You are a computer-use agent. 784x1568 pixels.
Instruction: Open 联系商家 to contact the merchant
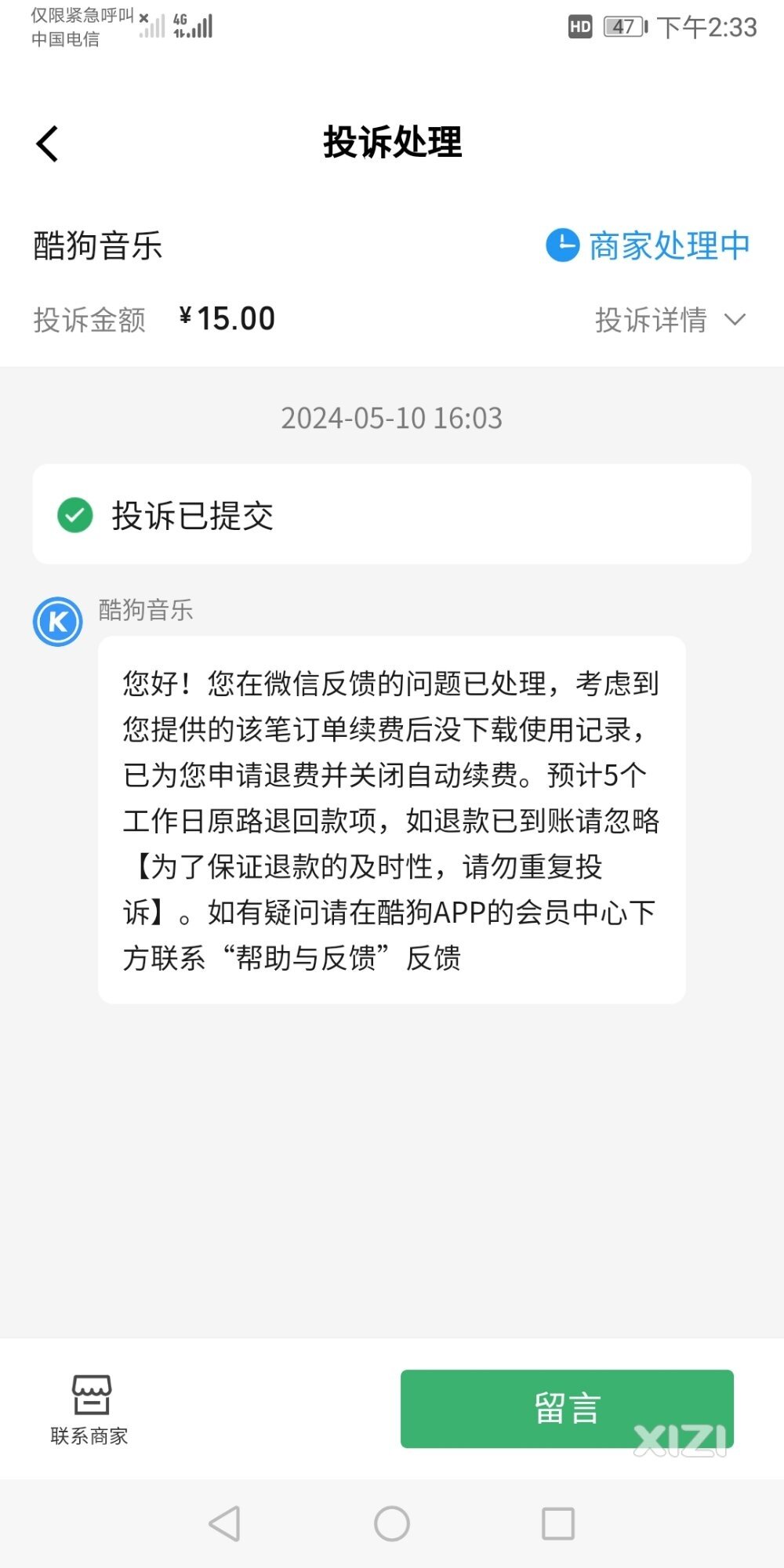click(89, 1410)
